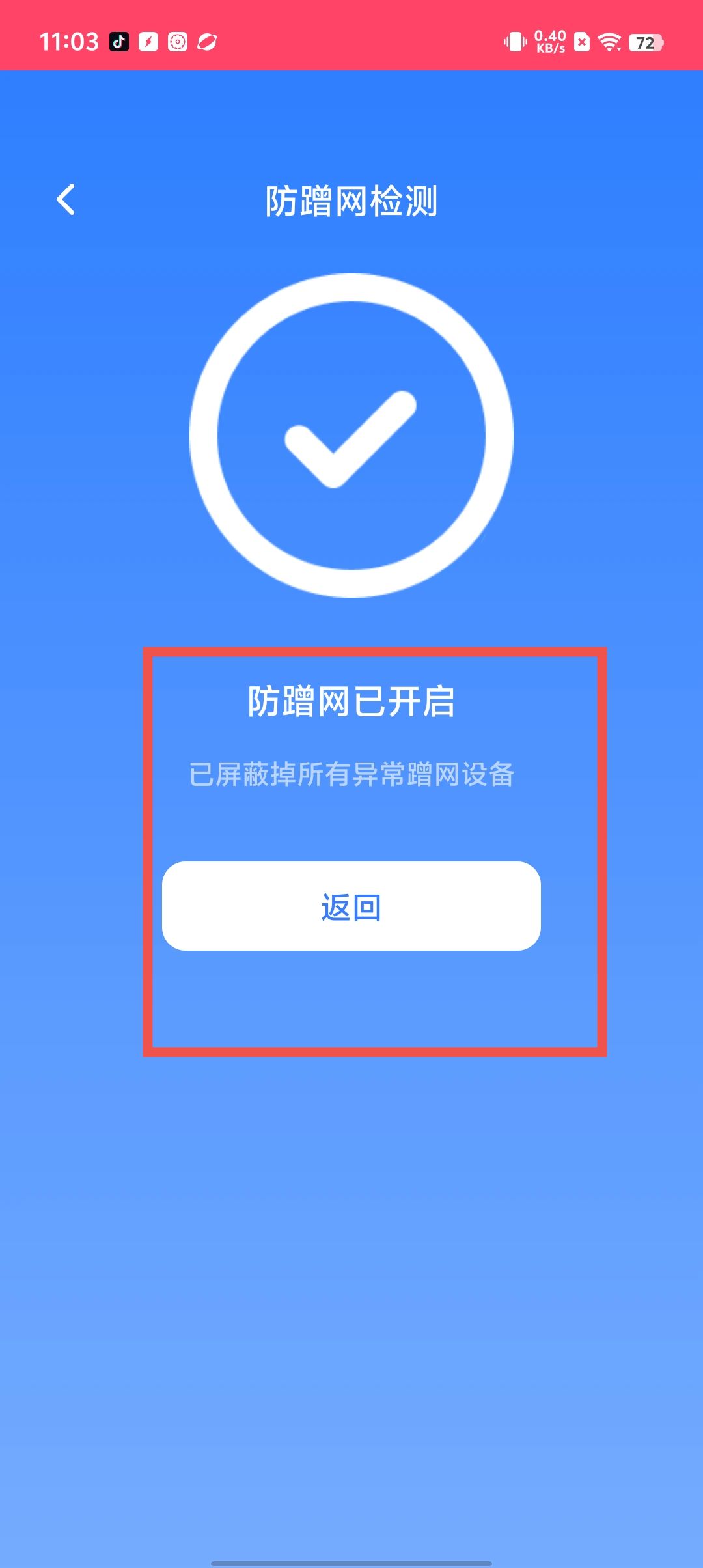The image size is (703, 1568).
Task: Tap the white 返回 button
Action: [x=351, y=906]
